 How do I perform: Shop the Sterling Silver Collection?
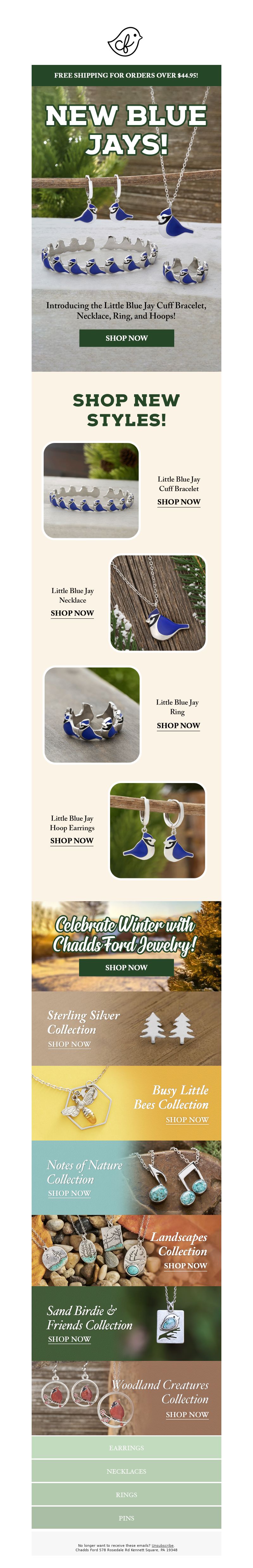coord(69,1043)
